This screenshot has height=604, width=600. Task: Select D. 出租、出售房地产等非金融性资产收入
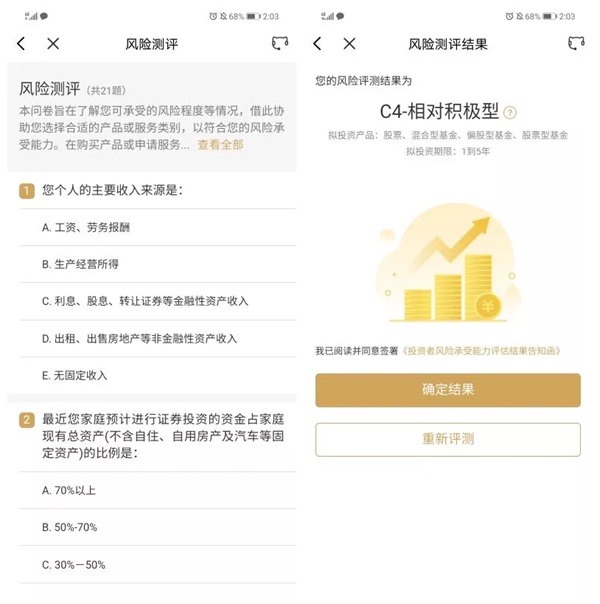(140, 338)
